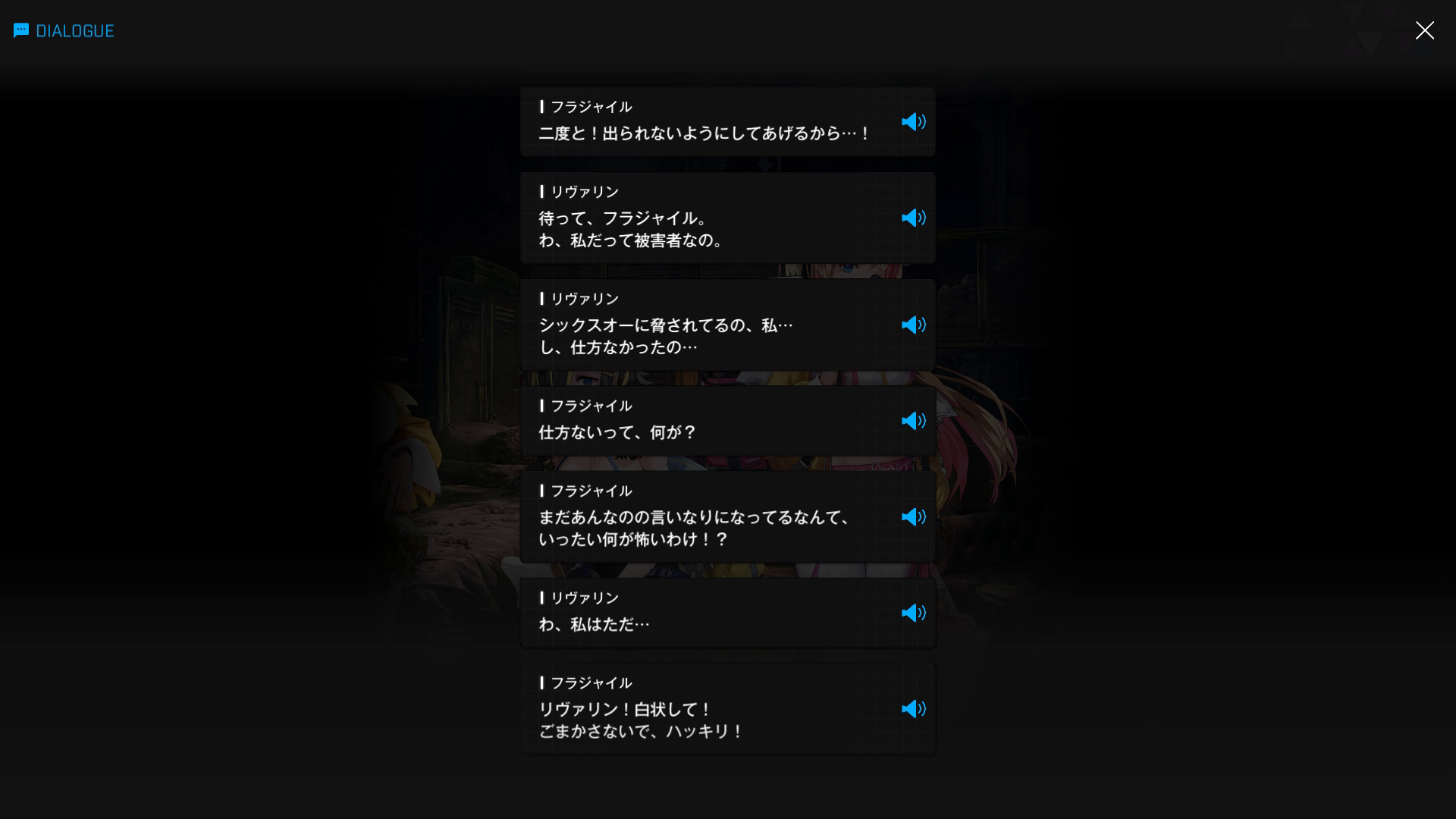Screen dimensions: 1456x819
Task: Play voice for line 二度と！出られないように
Action: pyautogui.click(x=913, y=122)
